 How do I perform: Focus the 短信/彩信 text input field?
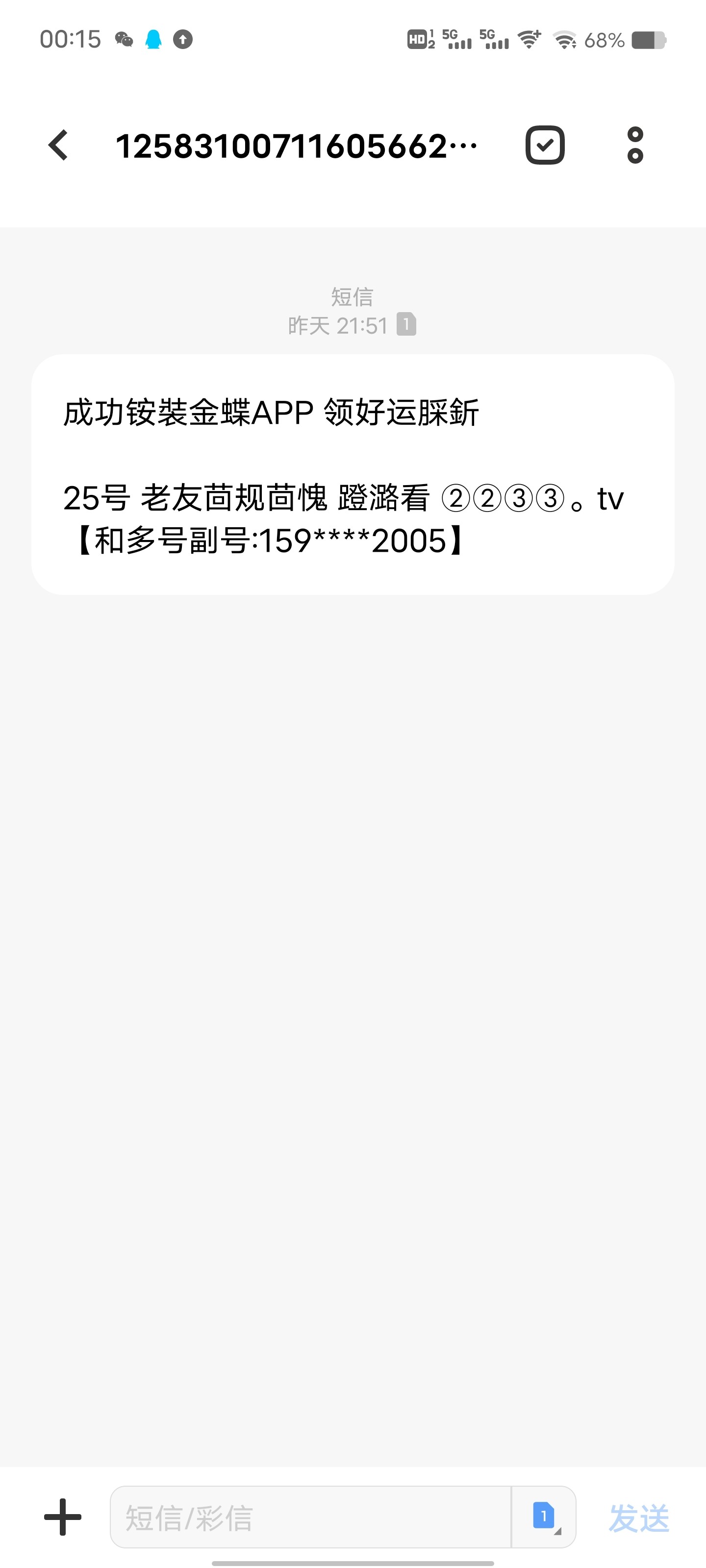click(x=311, y=1517)
